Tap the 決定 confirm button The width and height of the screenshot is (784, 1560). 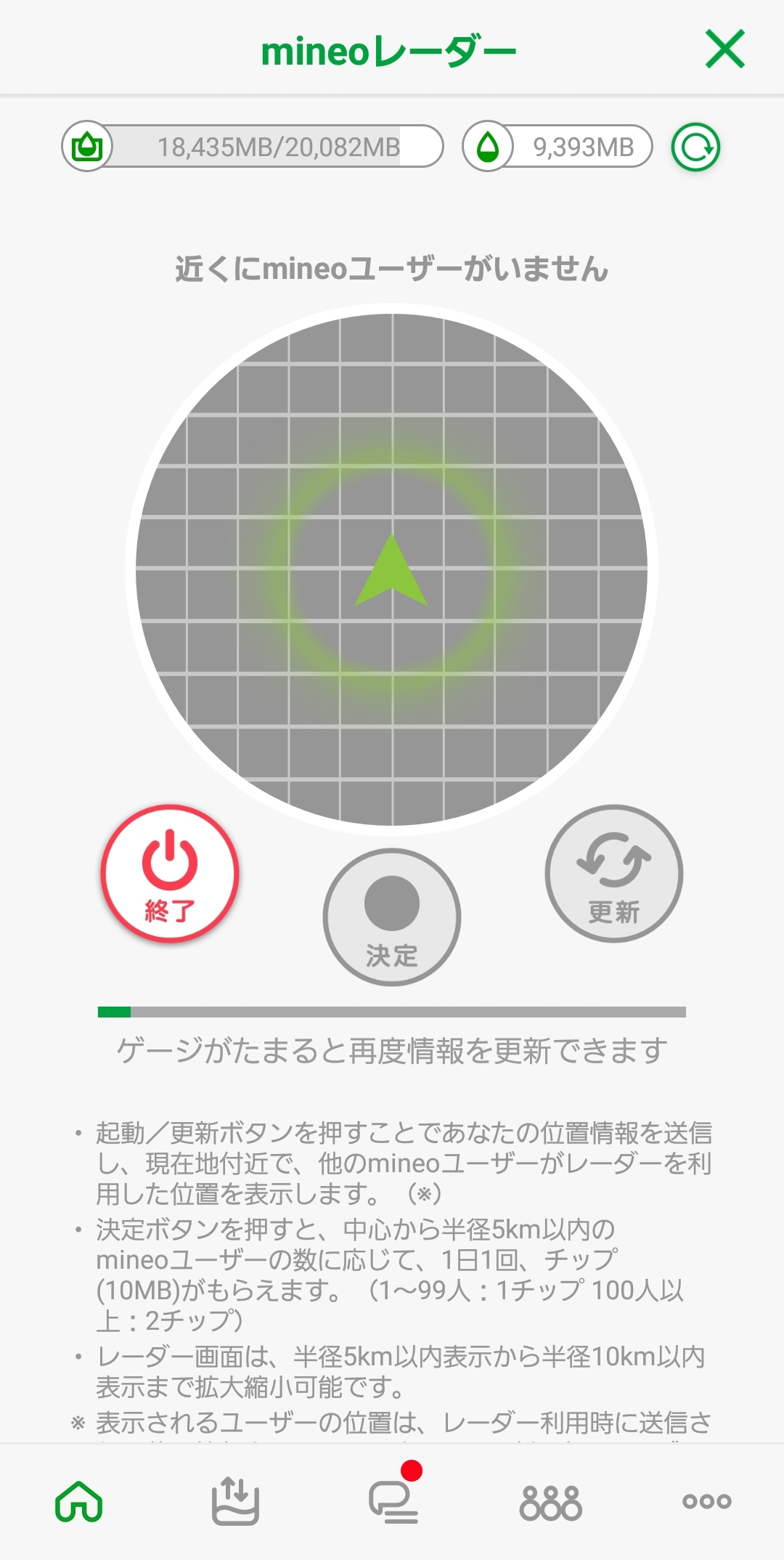(392, 917)
